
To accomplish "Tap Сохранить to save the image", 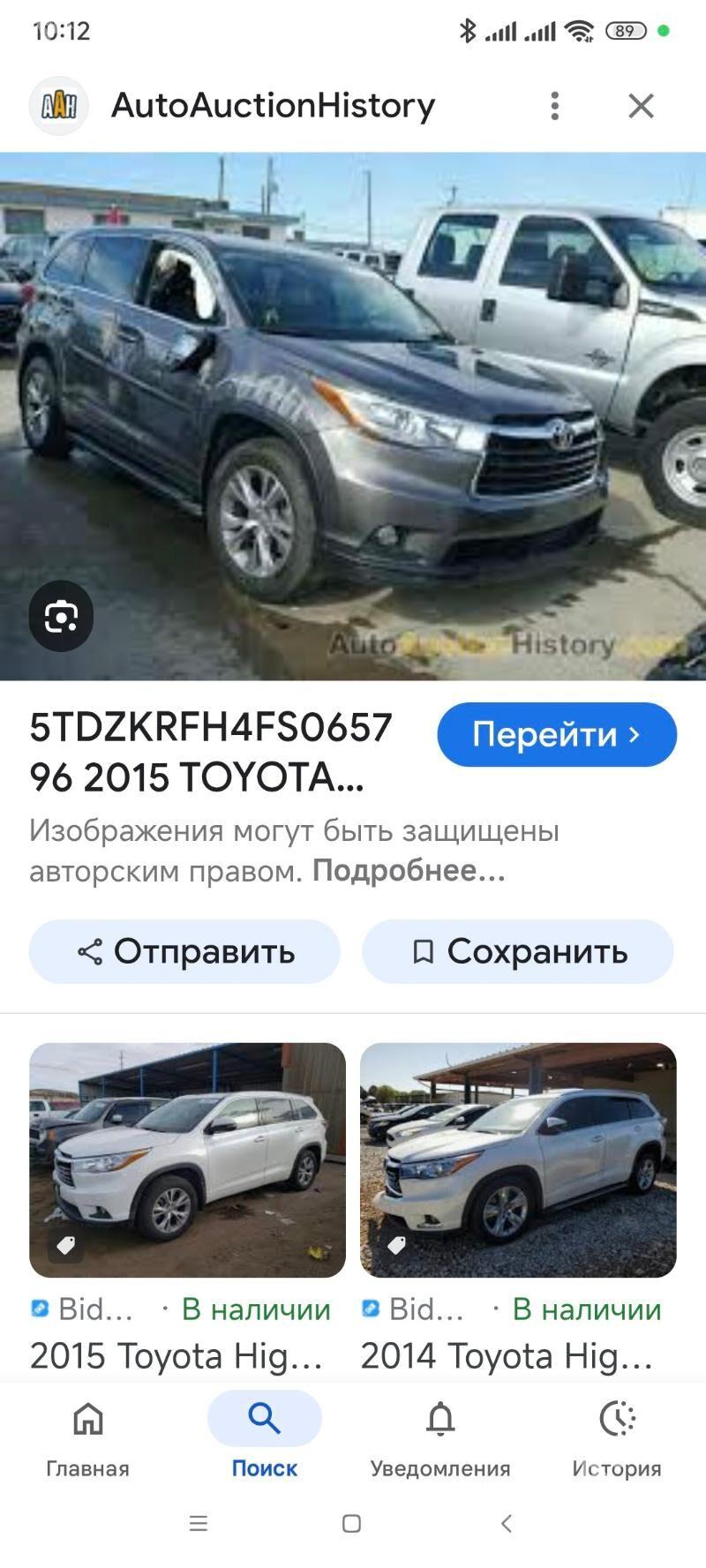I will tap(517, 951).
